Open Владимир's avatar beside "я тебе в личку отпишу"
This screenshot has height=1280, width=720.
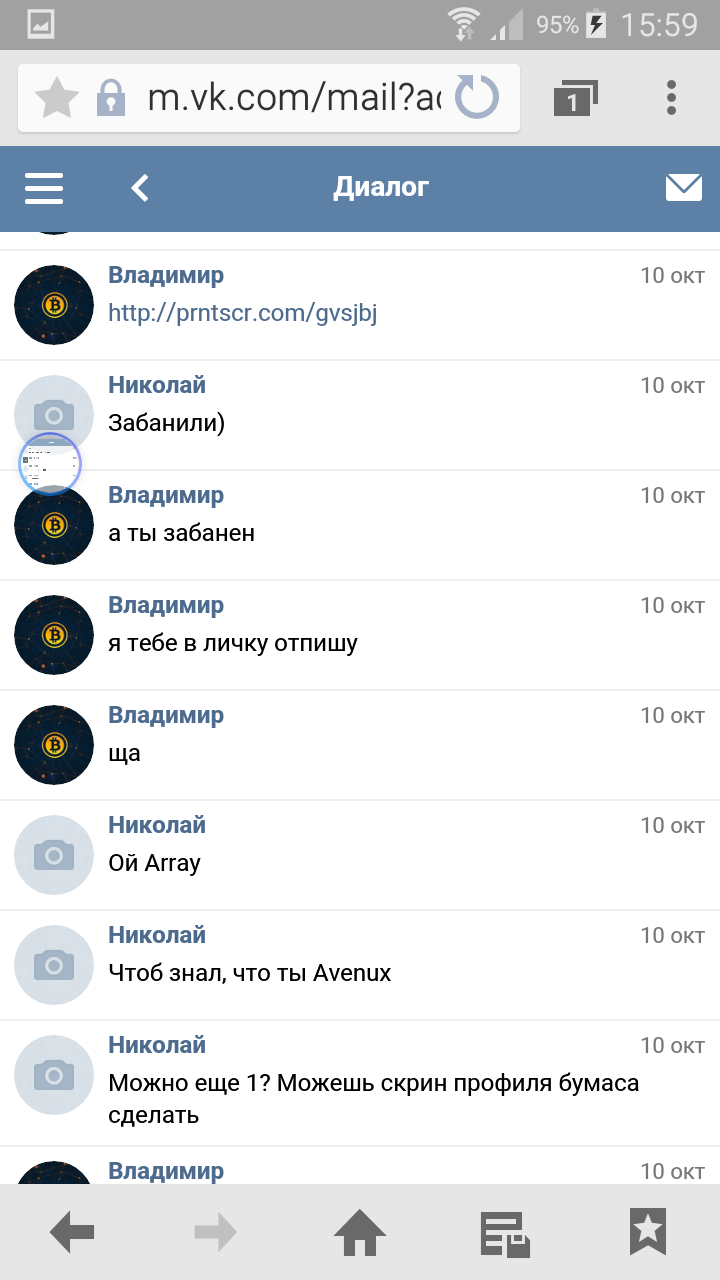54,635
